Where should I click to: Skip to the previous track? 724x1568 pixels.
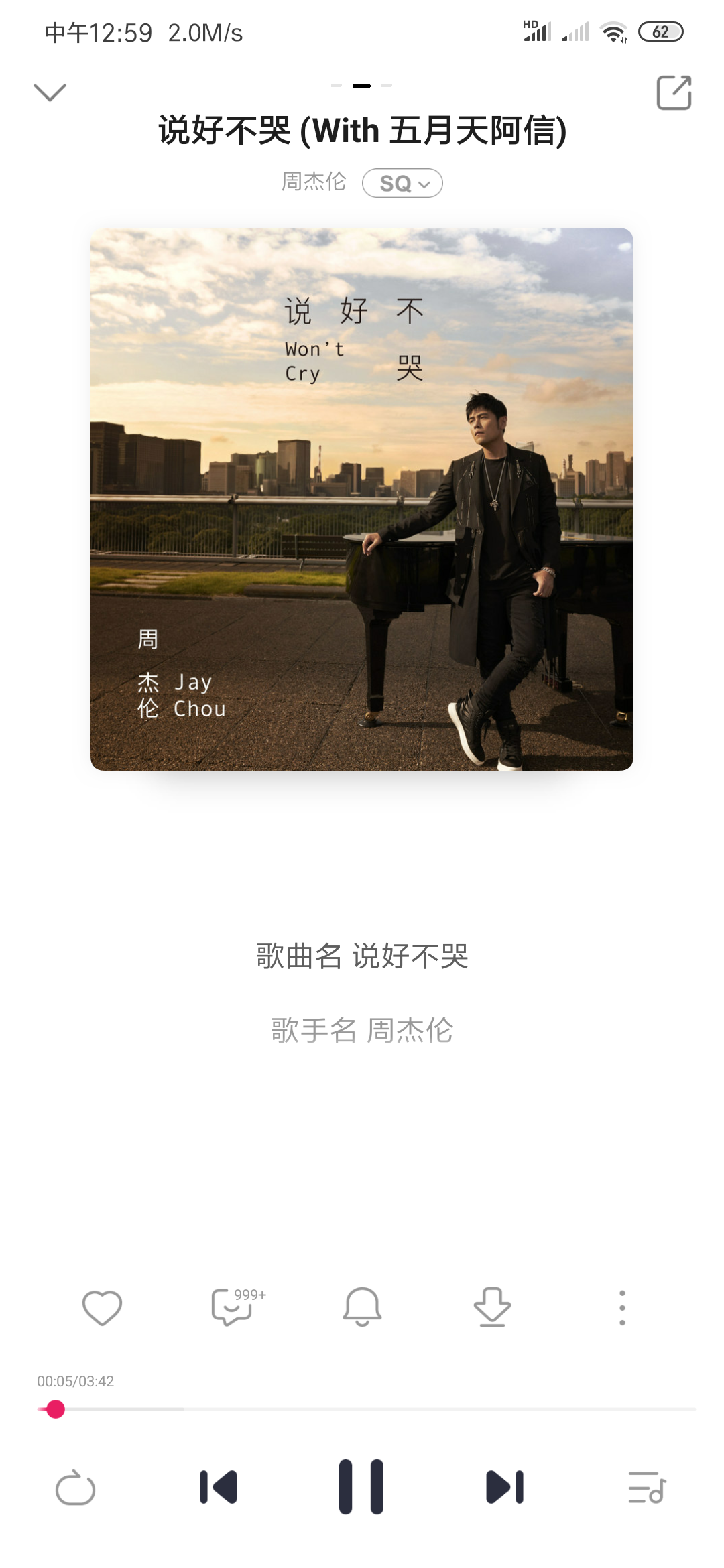219,1488
